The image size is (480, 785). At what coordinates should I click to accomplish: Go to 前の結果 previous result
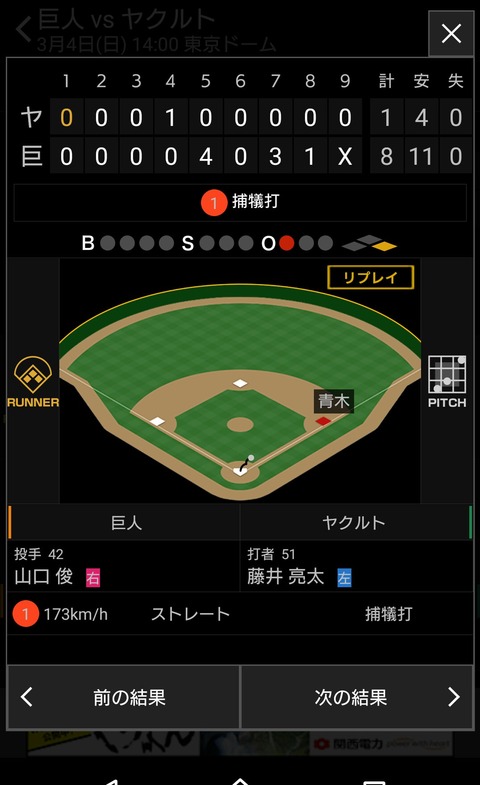pyautogui.click(x=124, y=697)
